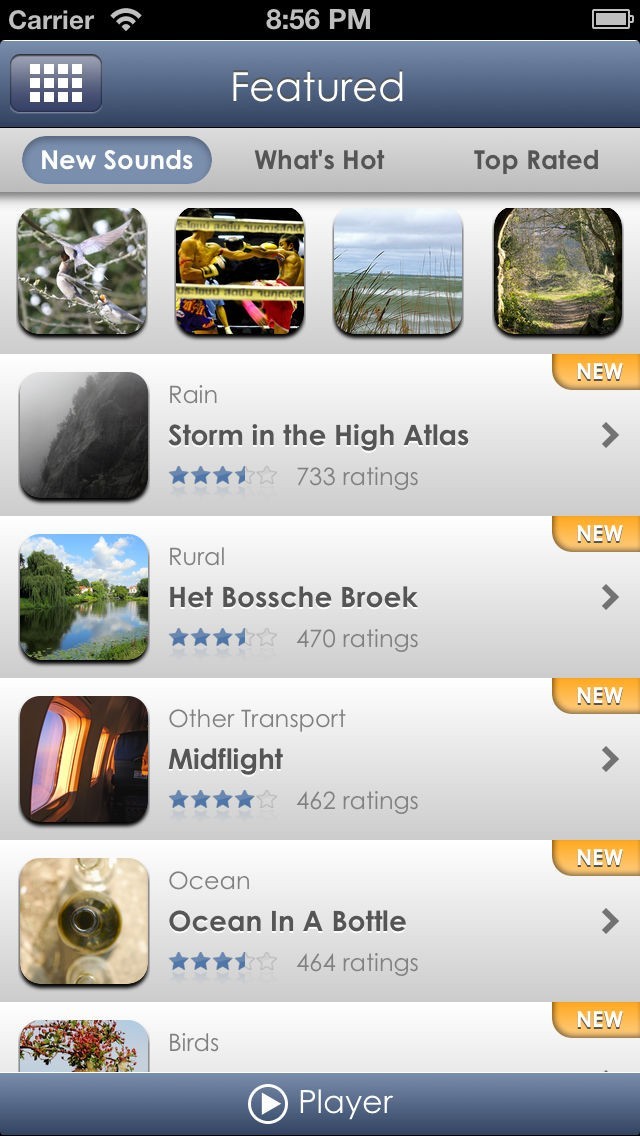Screen dimensions: 640x1136
Task: Select the New Sounds tab
Action: (117, 160)
